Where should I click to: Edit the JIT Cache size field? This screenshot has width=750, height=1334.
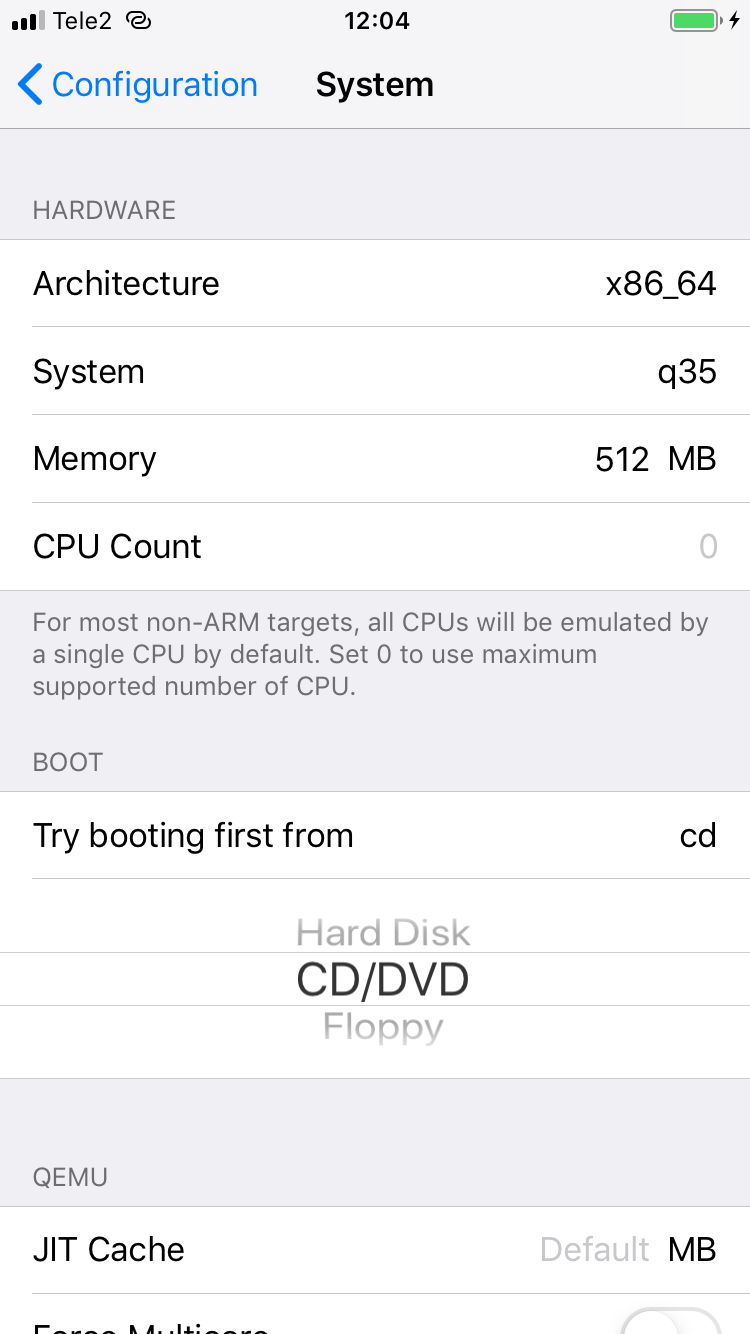pos(594,1250)
